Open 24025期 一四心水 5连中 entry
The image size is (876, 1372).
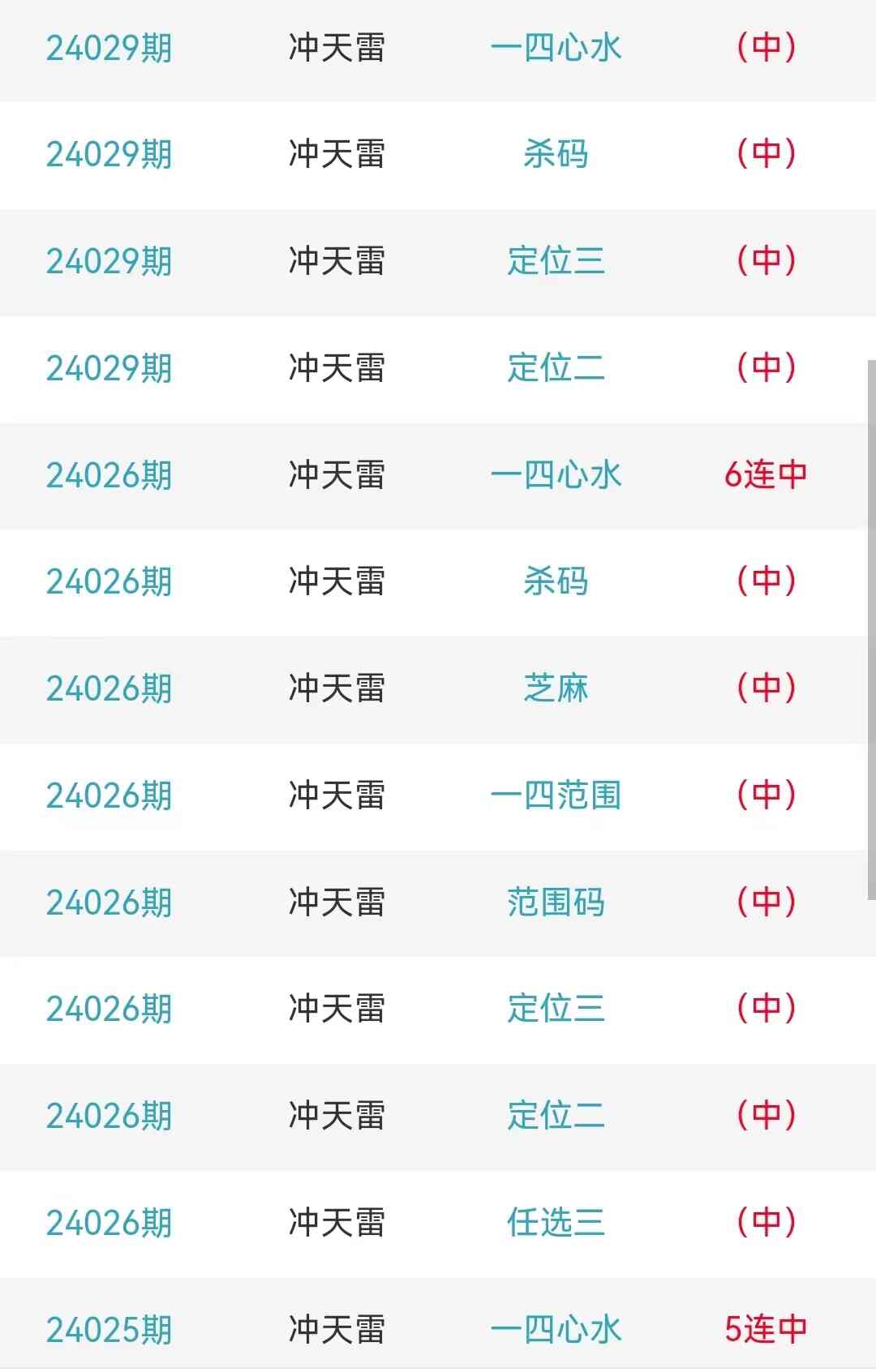556,1330
